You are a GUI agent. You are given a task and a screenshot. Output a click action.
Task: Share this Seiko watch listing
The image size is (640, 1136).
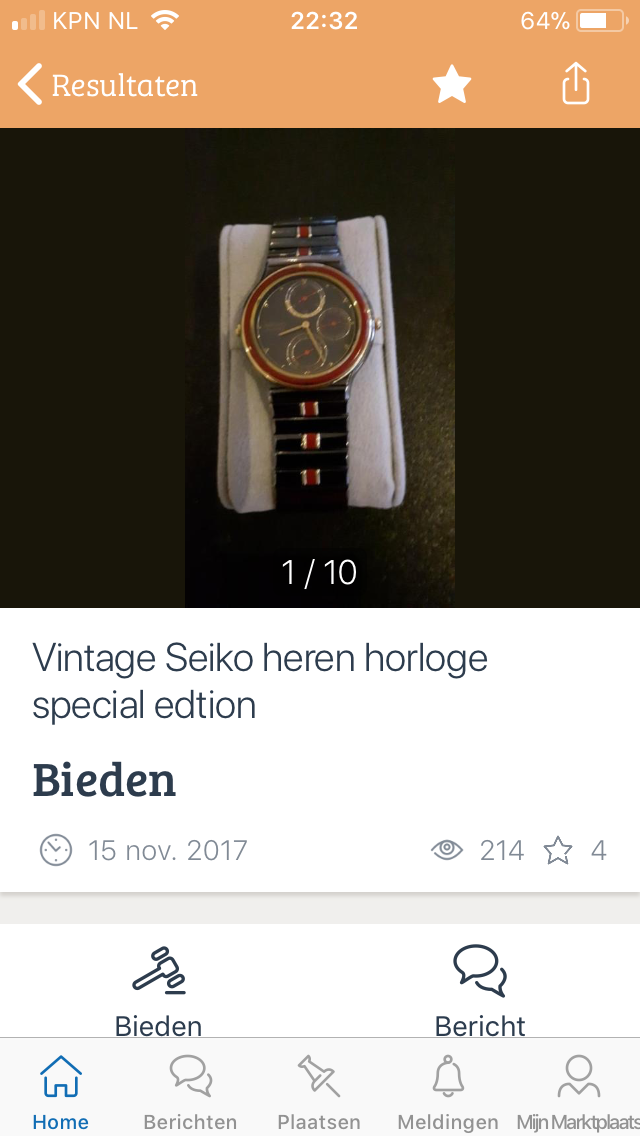click(x=576, y=84)
